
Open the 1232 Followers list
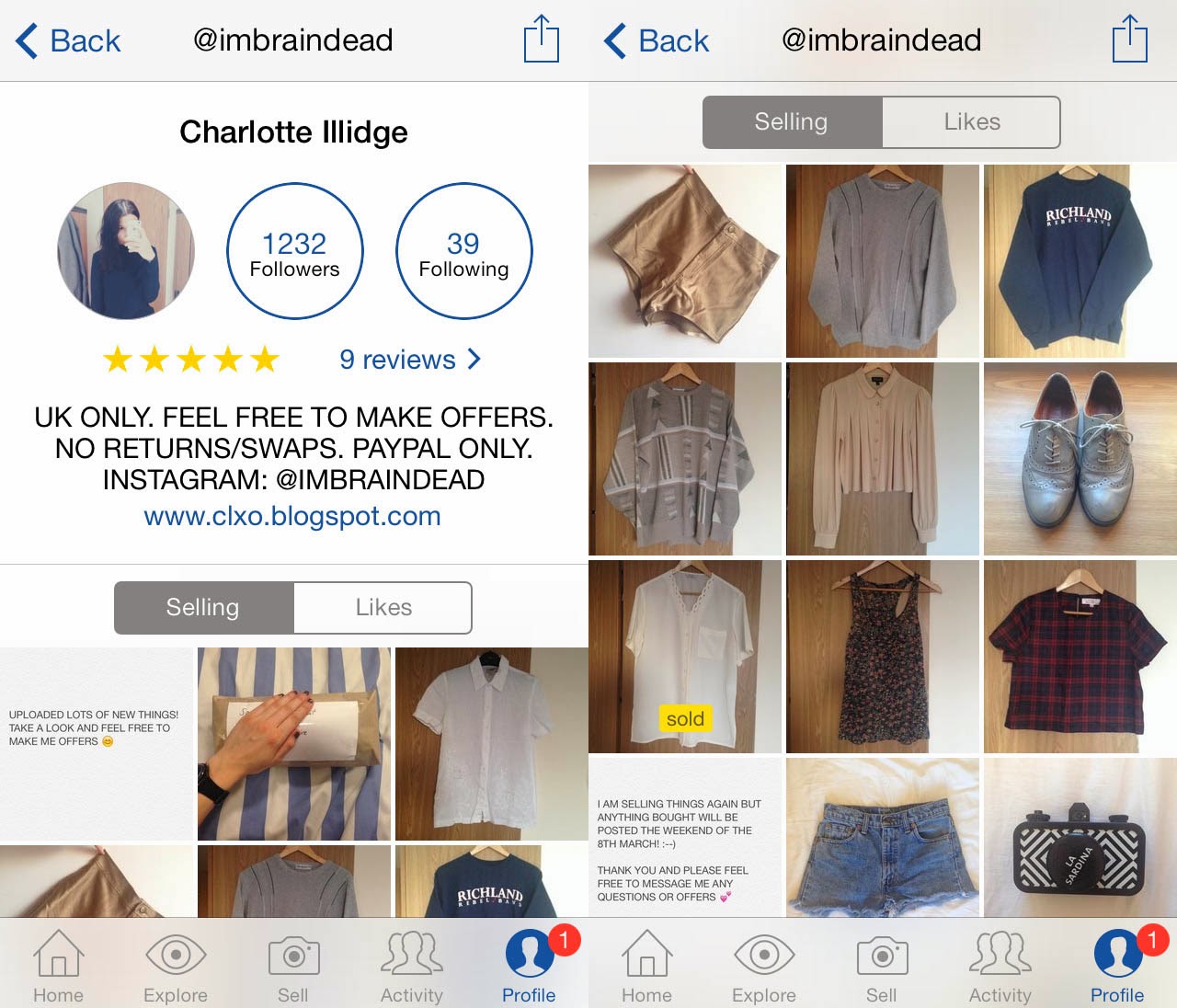(x=294, y=251)
